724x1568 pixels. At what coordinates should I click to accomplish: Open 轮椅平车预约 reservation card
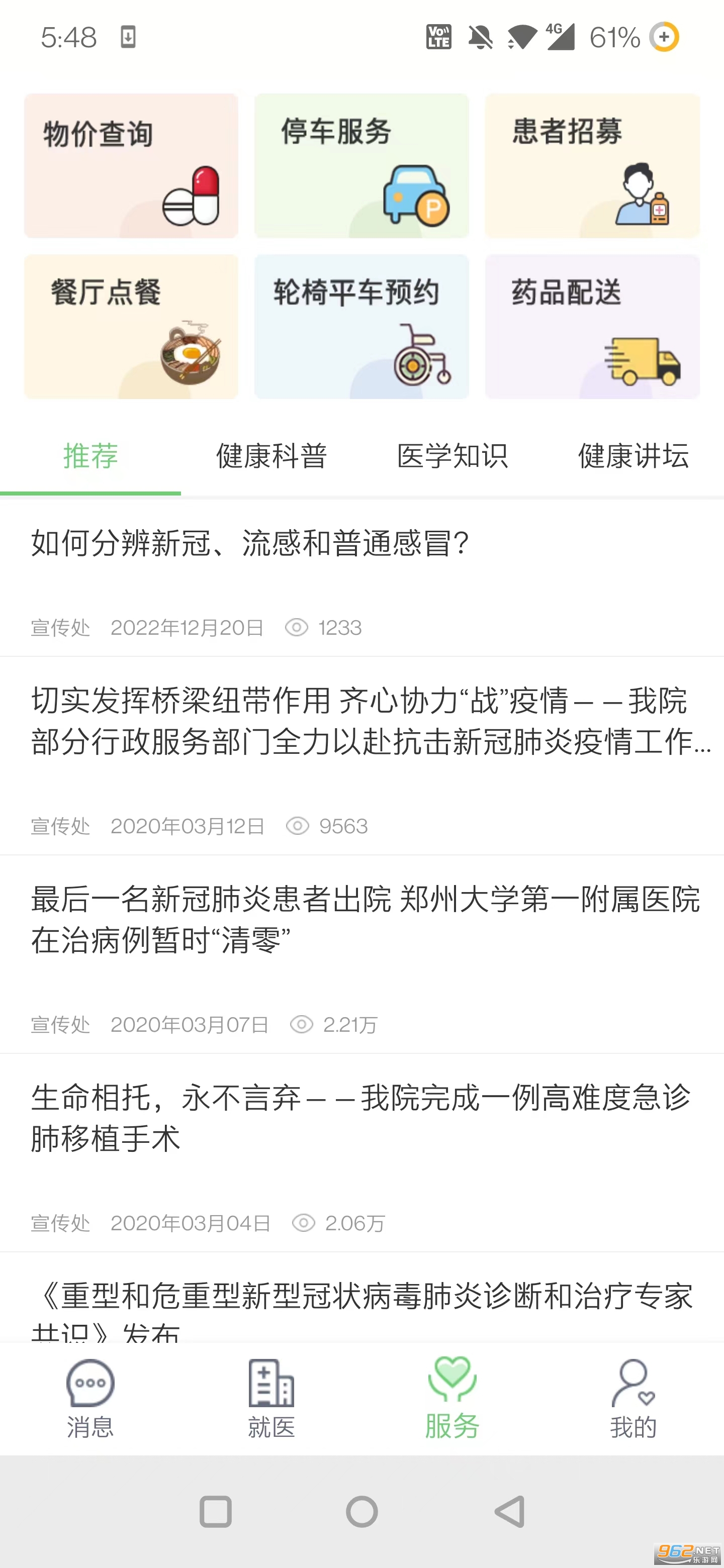point(361,327)
